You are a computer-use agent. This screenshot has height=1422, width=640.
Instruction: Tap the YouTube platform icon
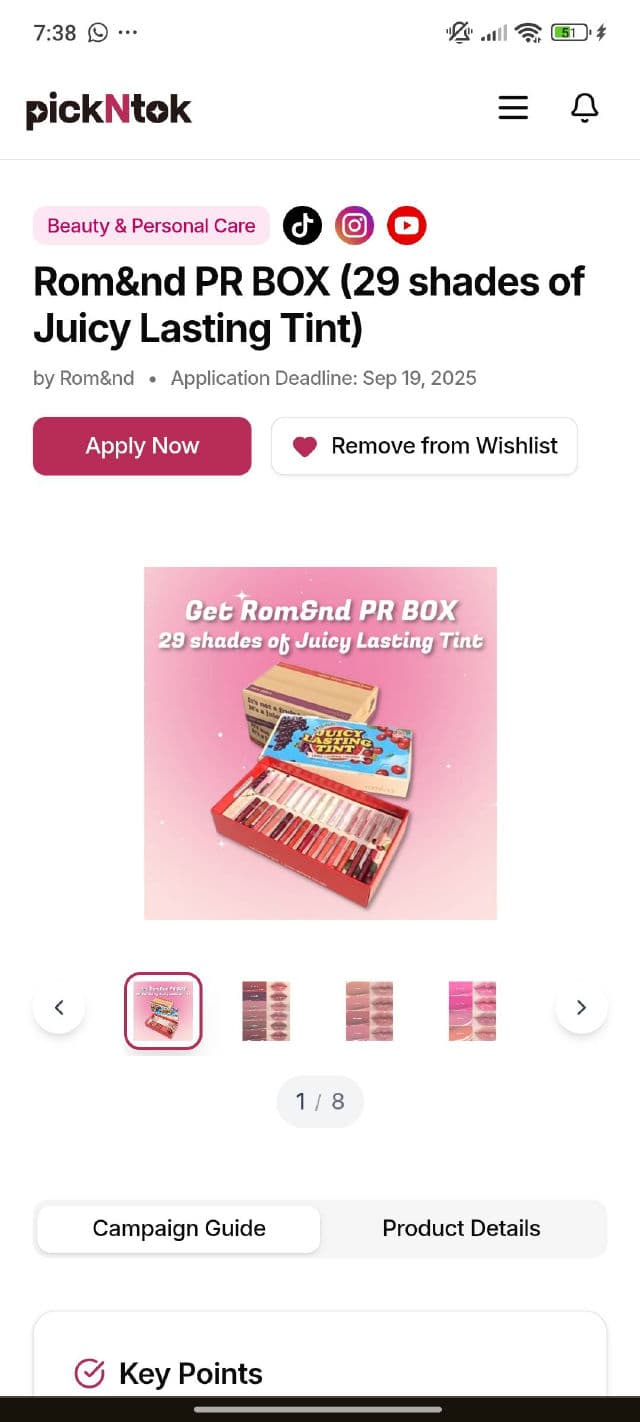[406, 226]
